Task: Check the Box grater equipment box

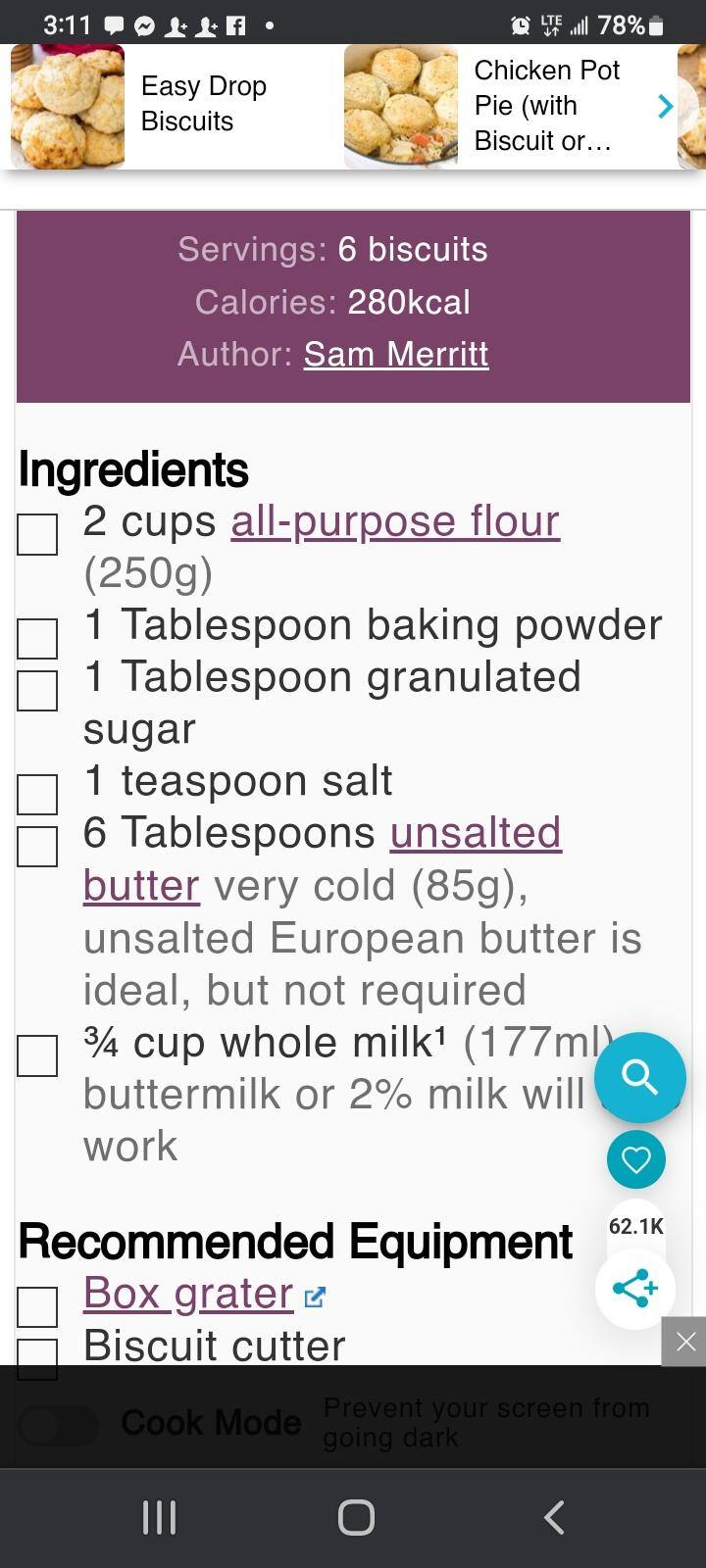Action: (37, 1306)
